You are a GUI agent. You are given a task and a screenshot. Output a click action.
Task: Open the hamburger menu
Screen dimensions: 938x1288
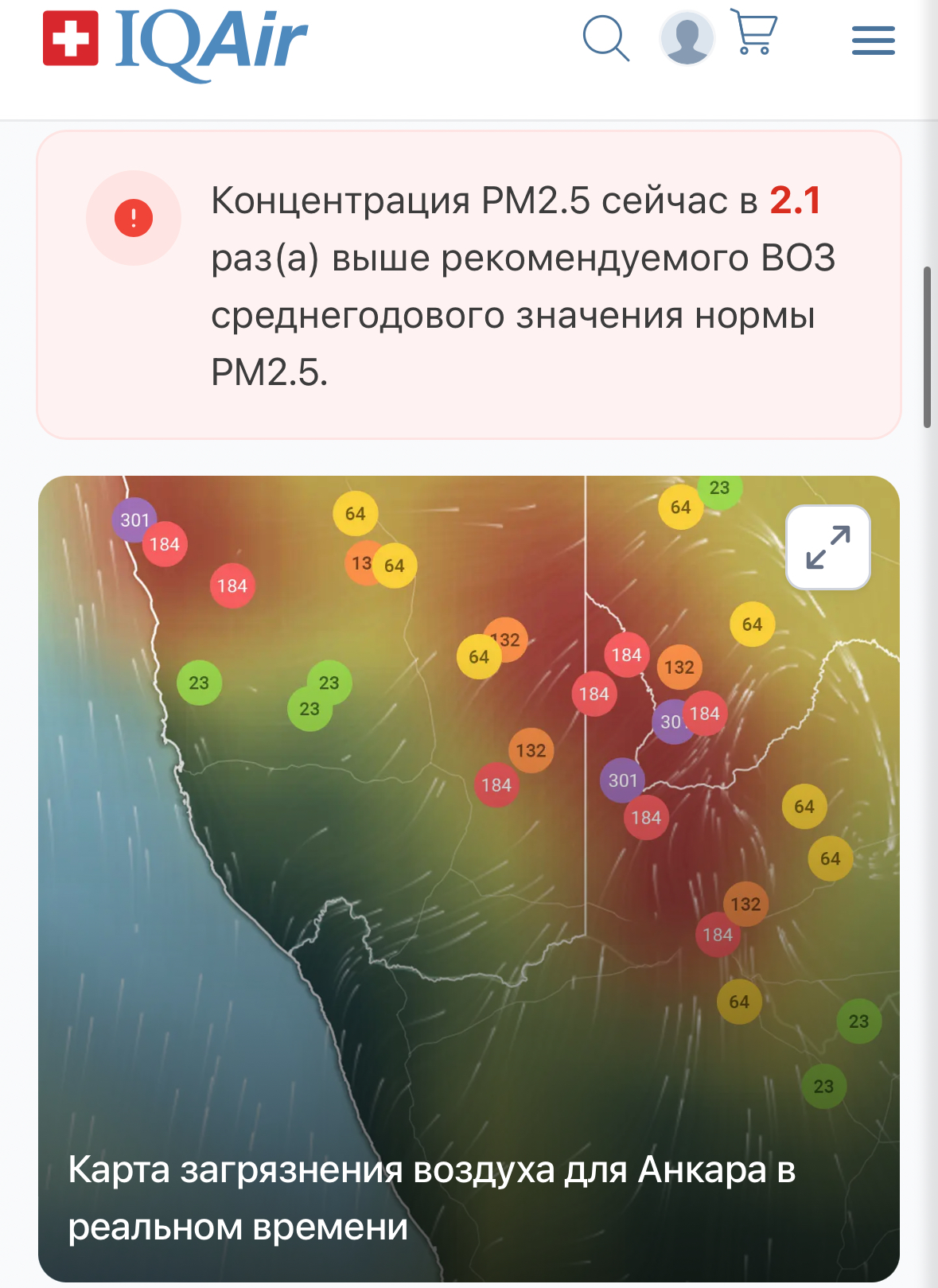click(x=873, y=40)
